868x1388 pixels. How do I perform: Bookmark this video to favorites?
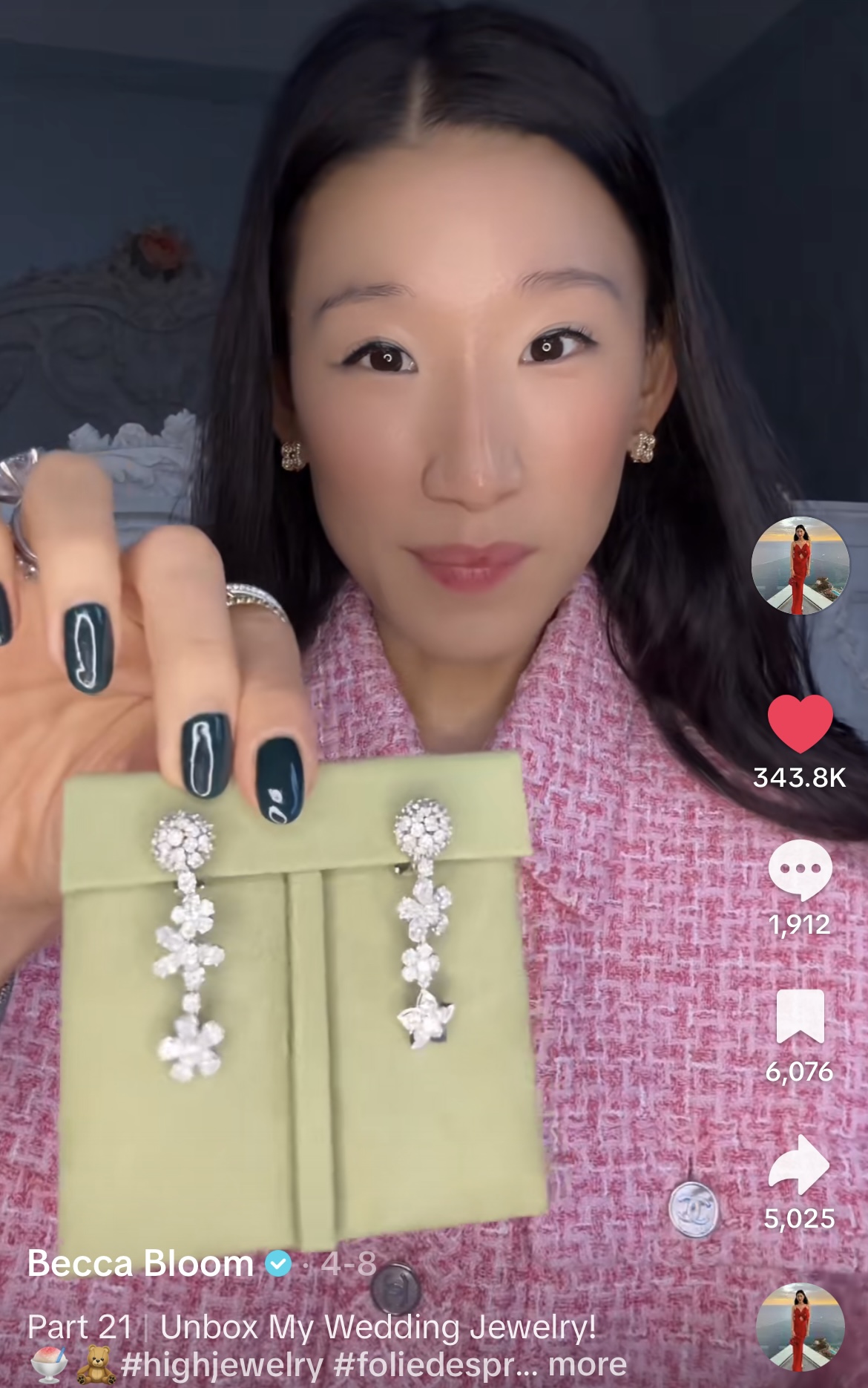[800, 1016]
